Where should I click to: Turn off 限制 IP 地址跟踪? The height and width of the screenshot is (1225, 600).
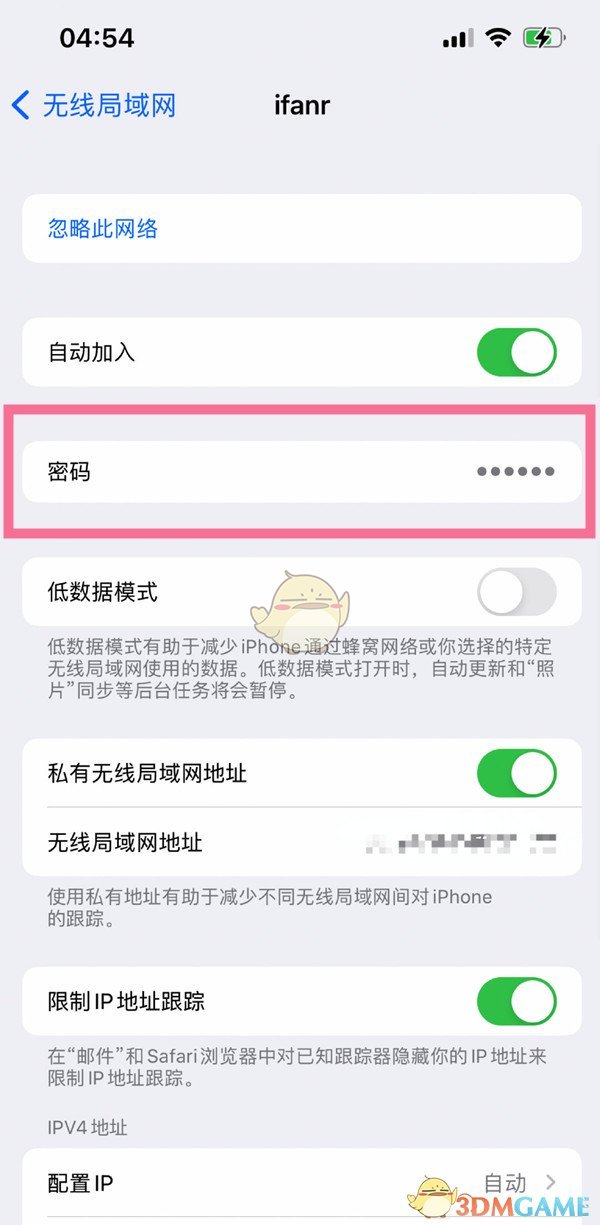[516, 1001]
